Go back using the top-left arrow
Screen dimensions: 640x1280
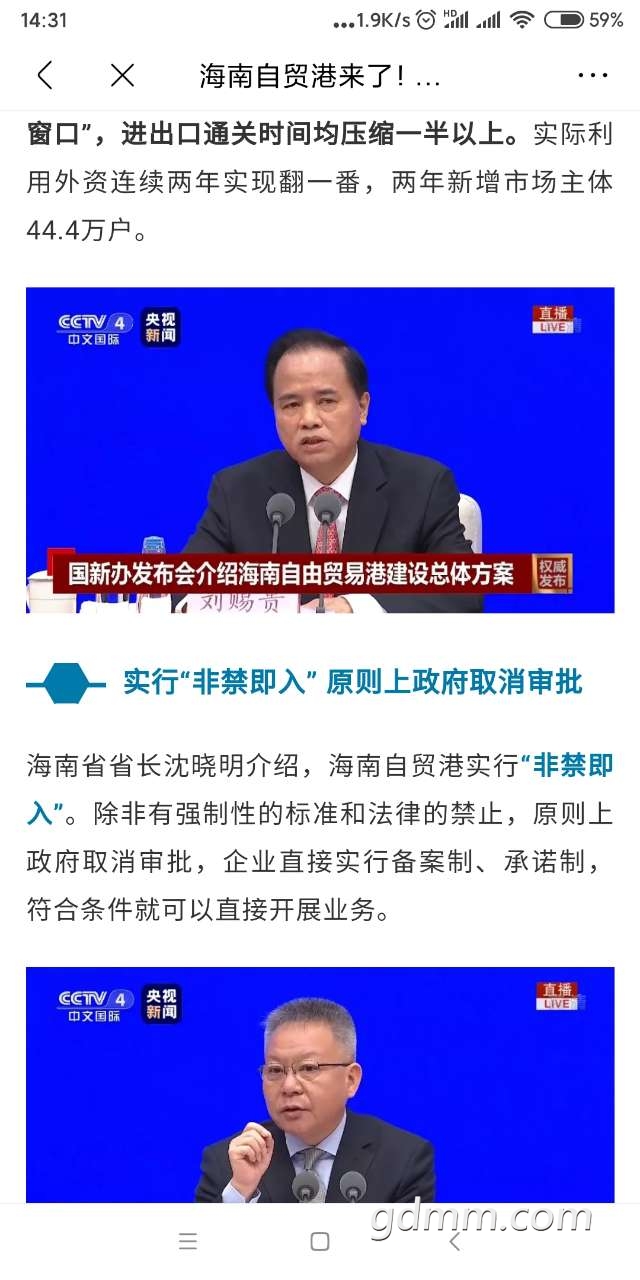pyautogui.click(x=45, y=75)
